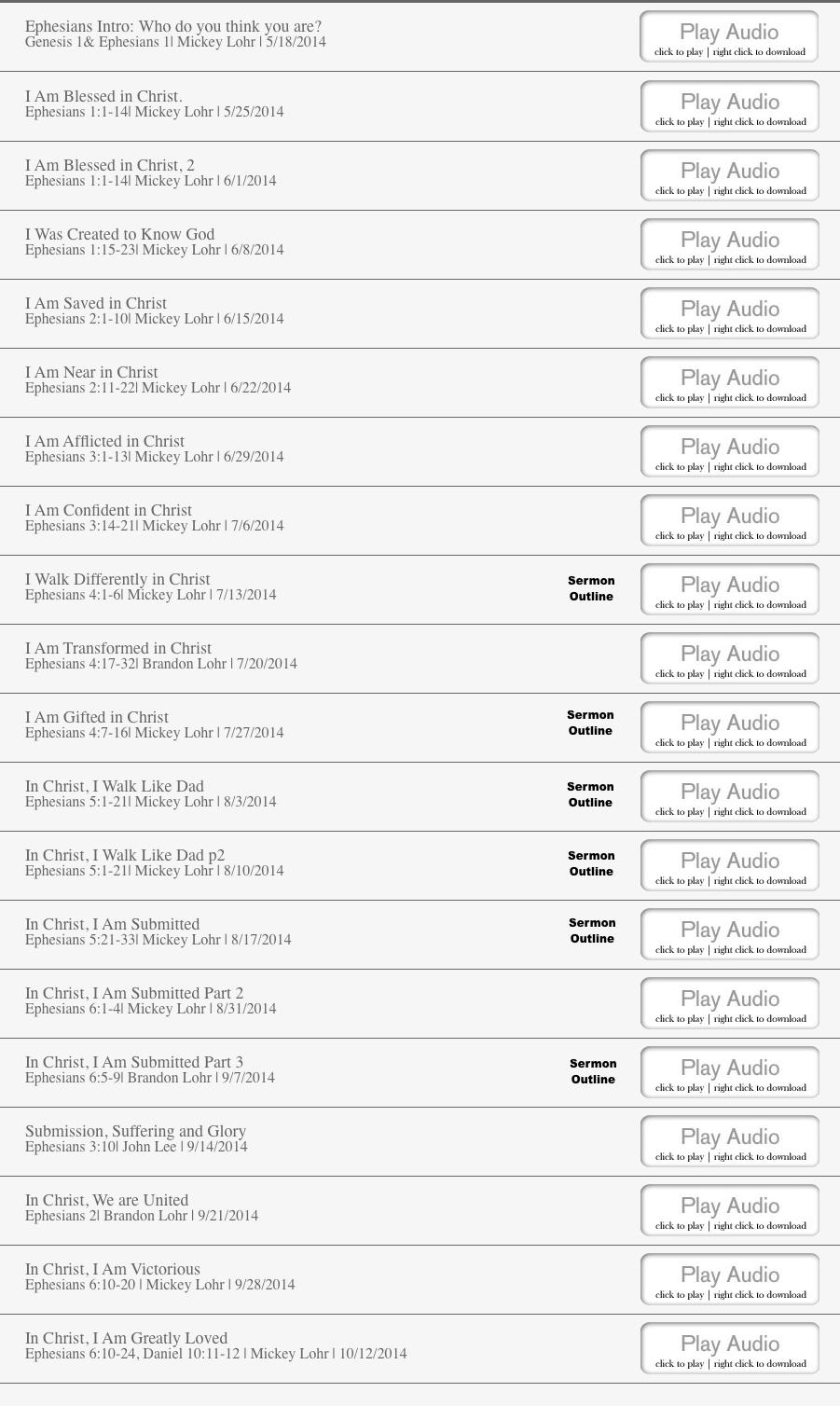
Task: Play audio for Ephesians Intro sermon
Action: (729, 37)
